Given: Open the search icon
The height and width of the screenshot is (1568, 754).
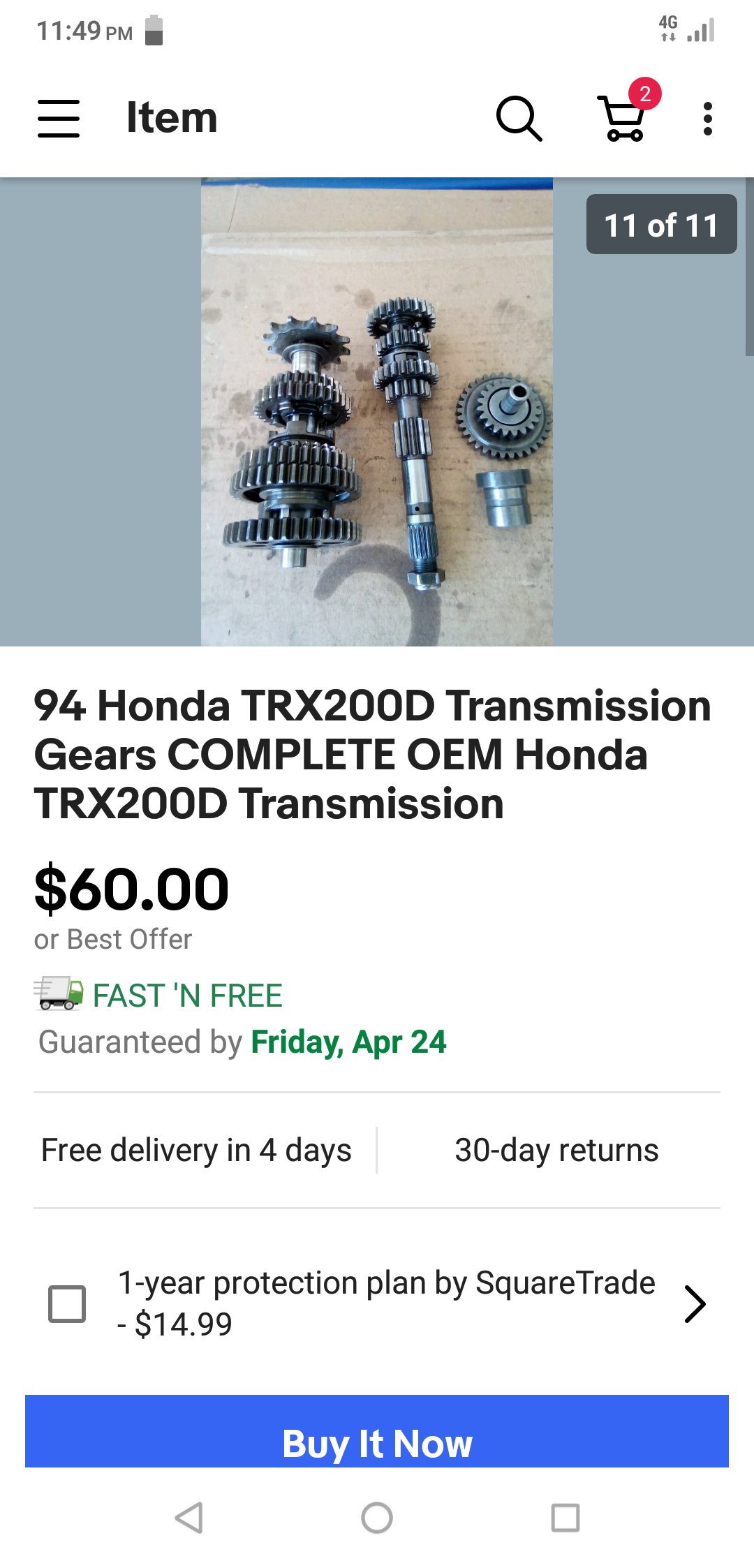Looking at the screenshot, I should click(x=519, y=118).
